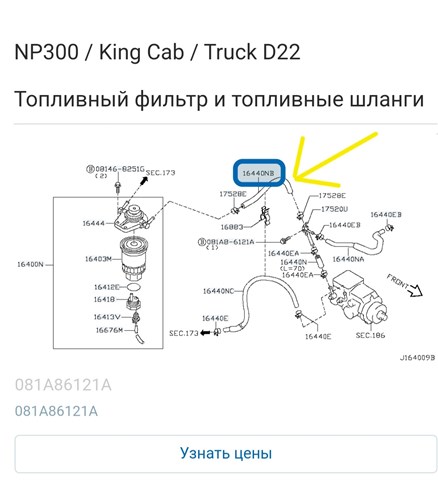Viewport: 438px width, 480px height.
Task: Tap the Узнать цены button
Action: 226,453
